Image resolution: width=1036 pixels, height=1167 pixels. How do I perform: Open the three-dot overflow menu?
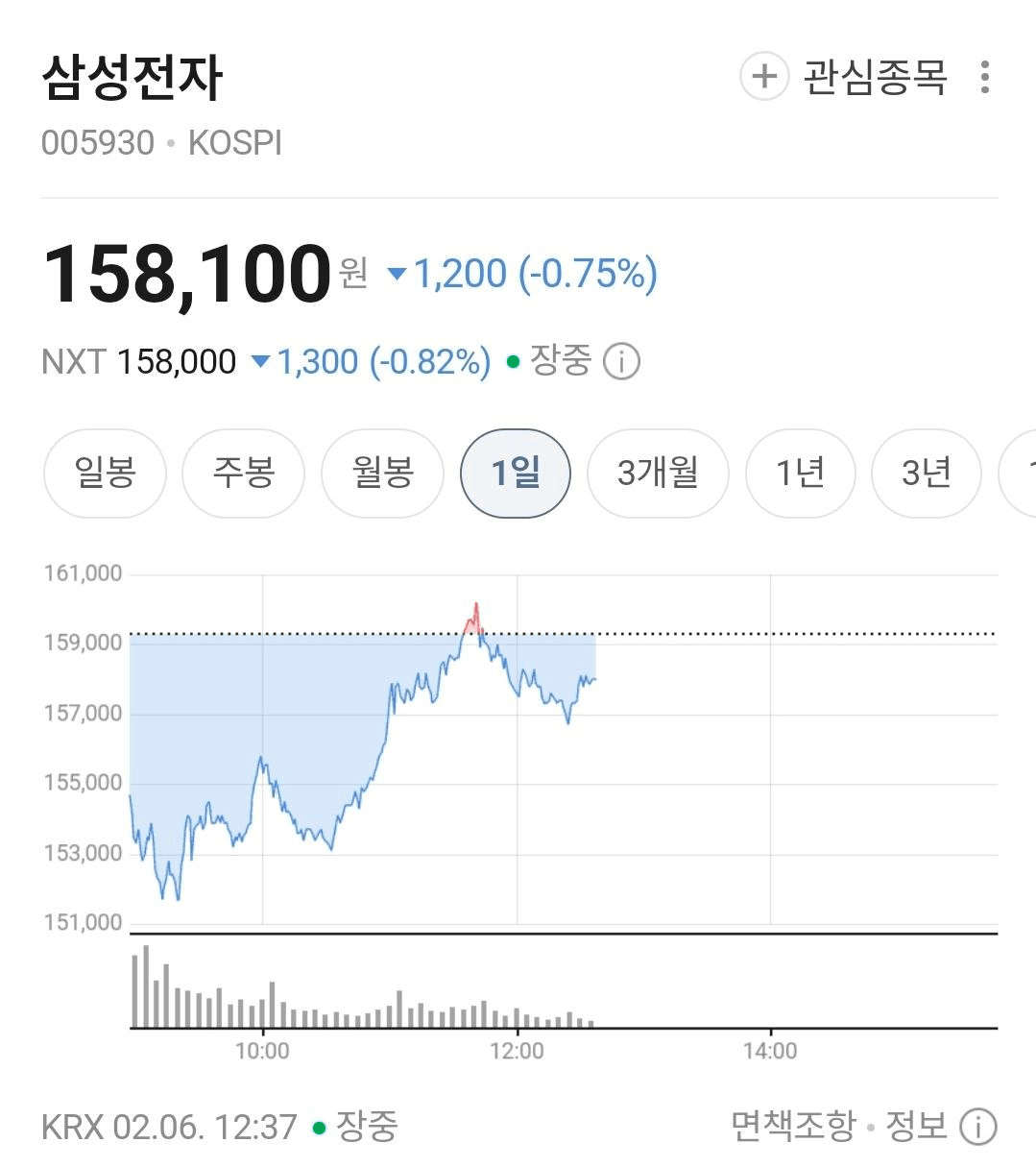984,77
